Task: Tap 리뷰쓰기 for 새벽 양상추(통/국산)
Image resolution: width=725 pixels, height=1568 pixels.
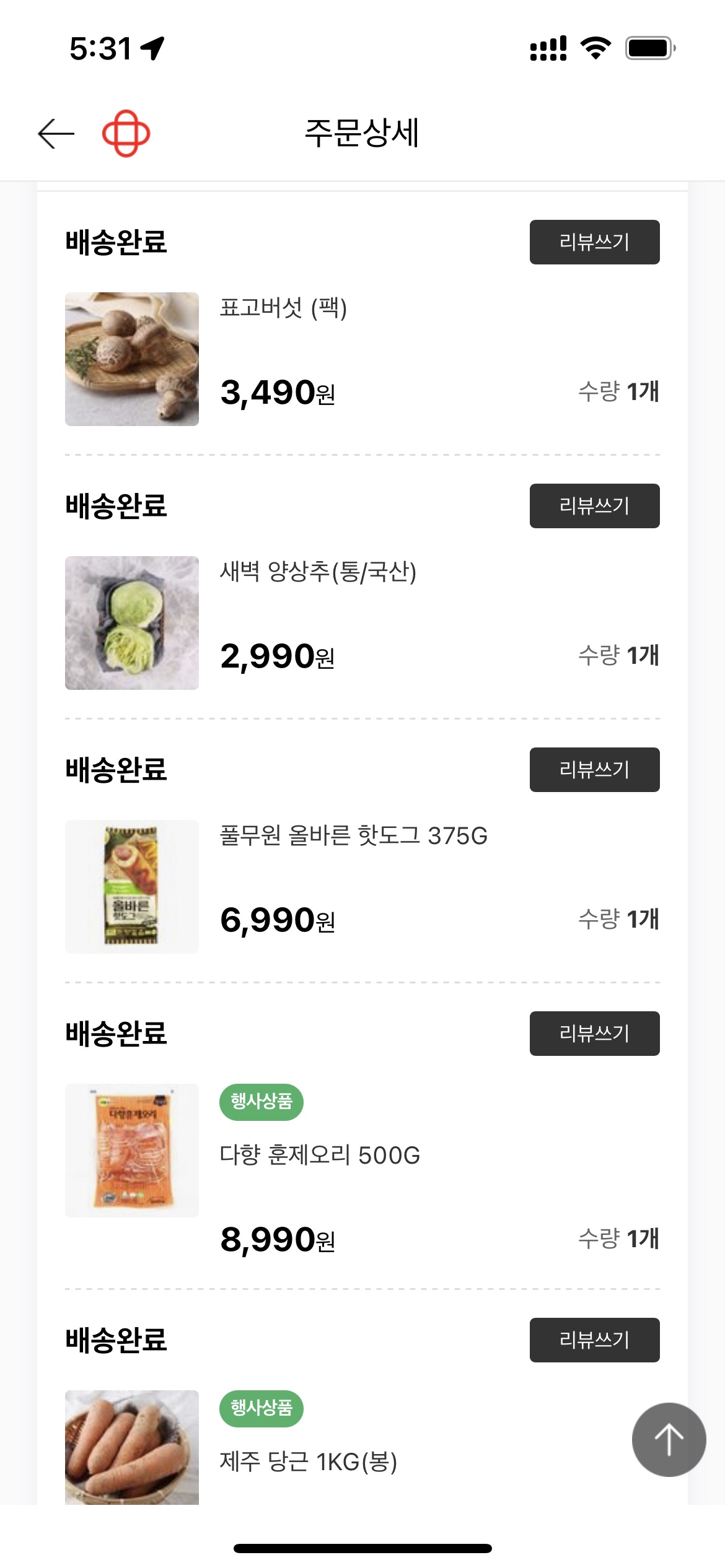Action: click(x=594, y=506)
